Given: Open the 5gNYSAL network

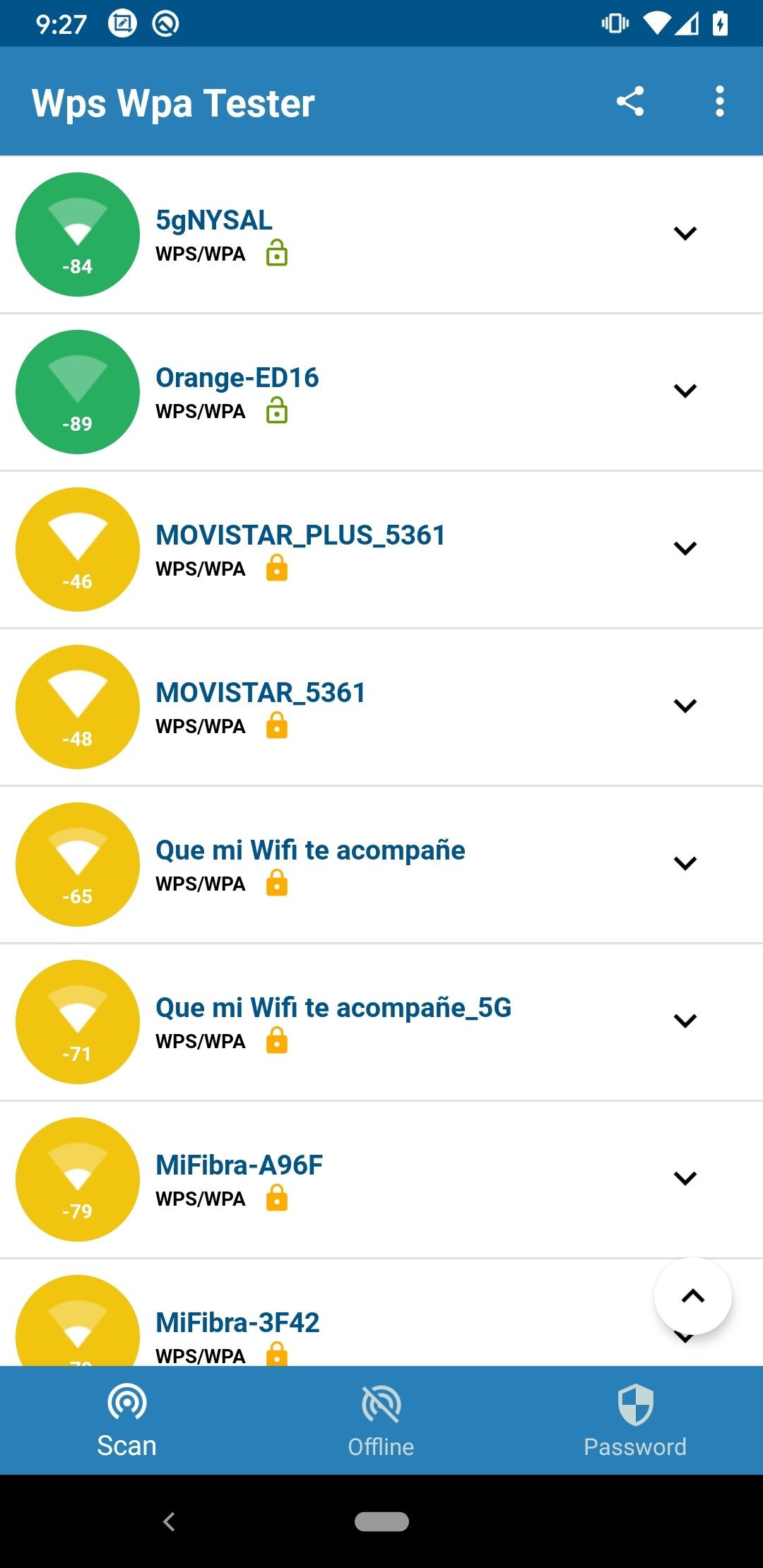Looking at the screenshot, I should click(x=381, y=234).
